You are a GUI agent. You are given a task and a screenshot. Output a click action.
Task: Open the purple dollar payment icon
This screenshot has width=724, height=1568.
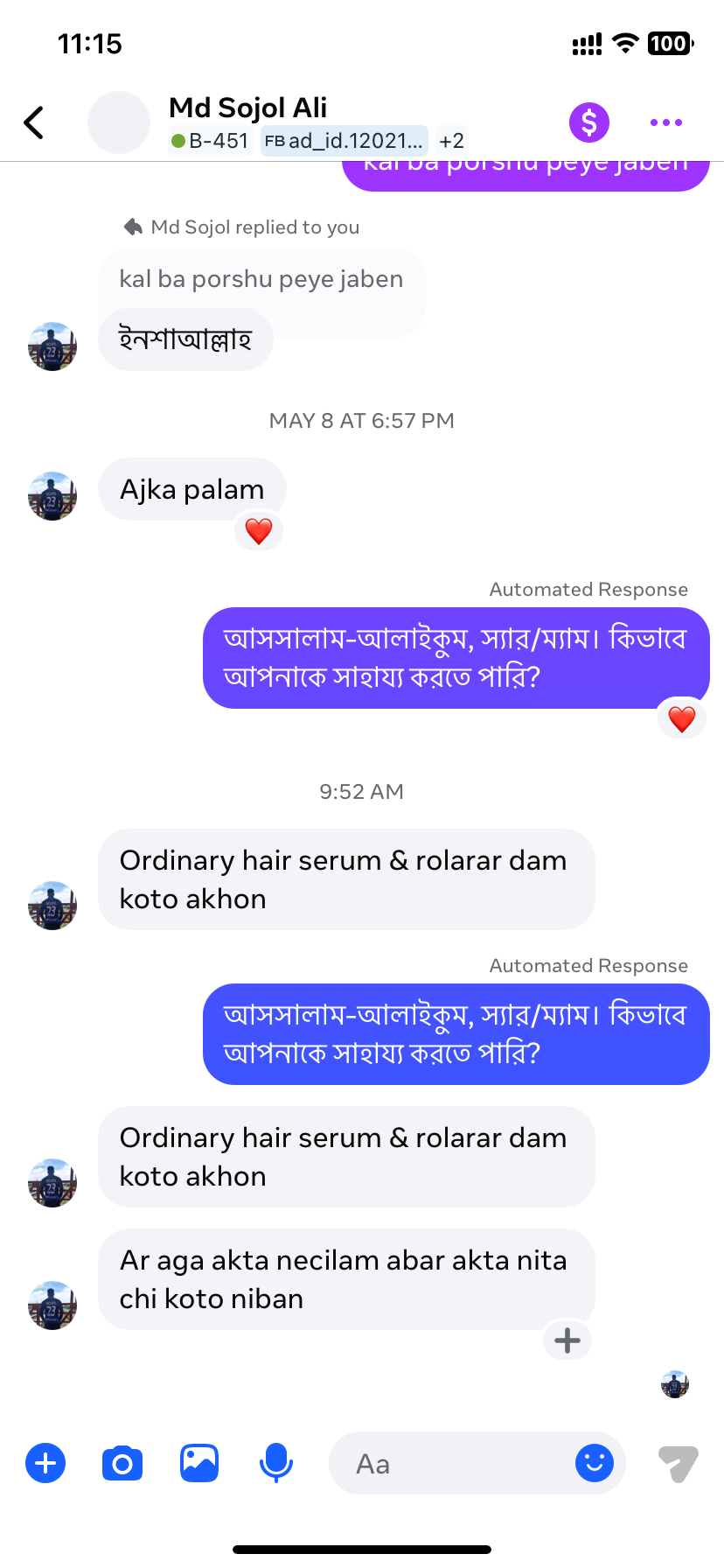point(589,122)
